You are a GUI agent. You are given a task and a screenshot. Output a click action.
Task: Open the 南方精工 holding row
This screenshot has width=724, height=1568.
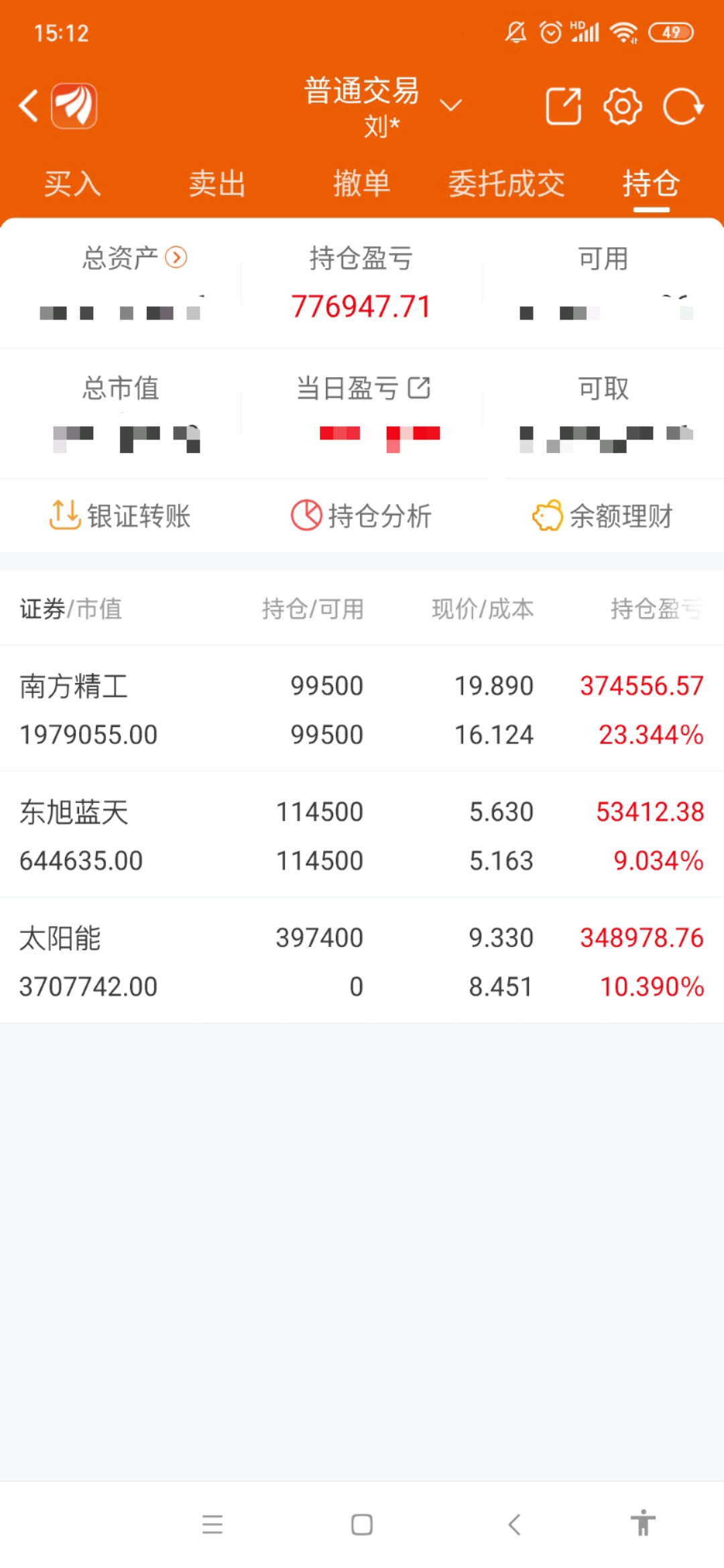pyautogui.click(x=362, y=709)
